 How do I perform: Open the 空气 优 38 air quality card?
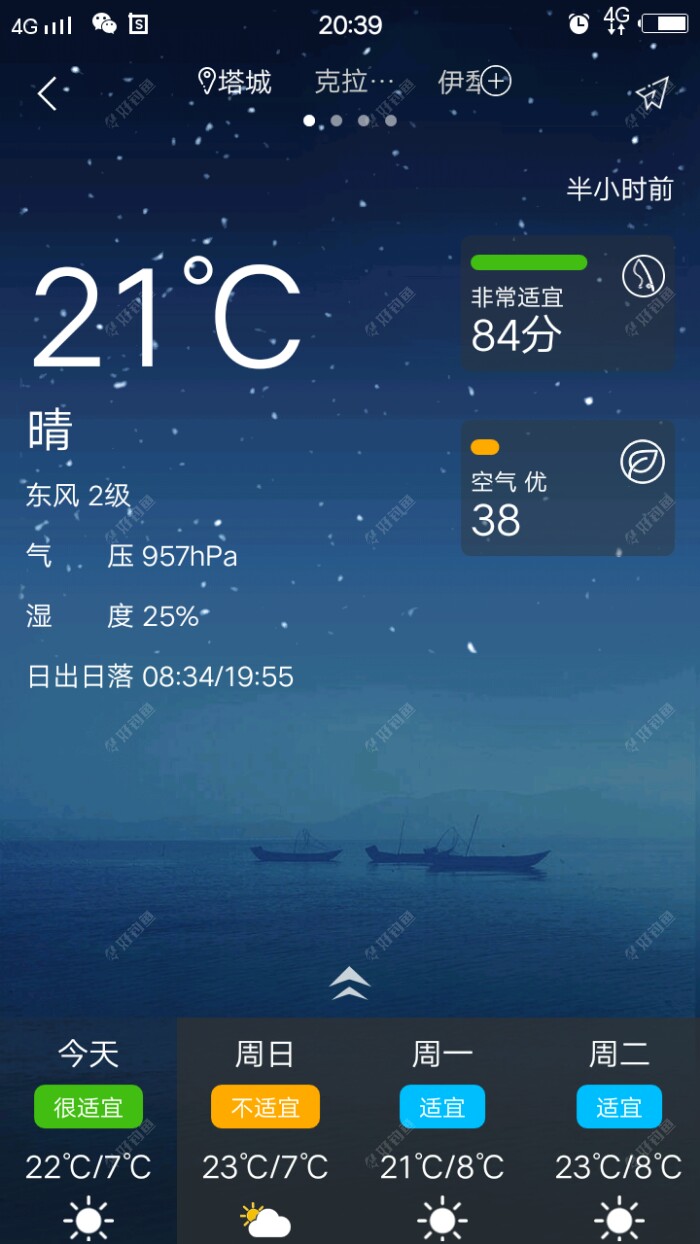tap(567, 488)
